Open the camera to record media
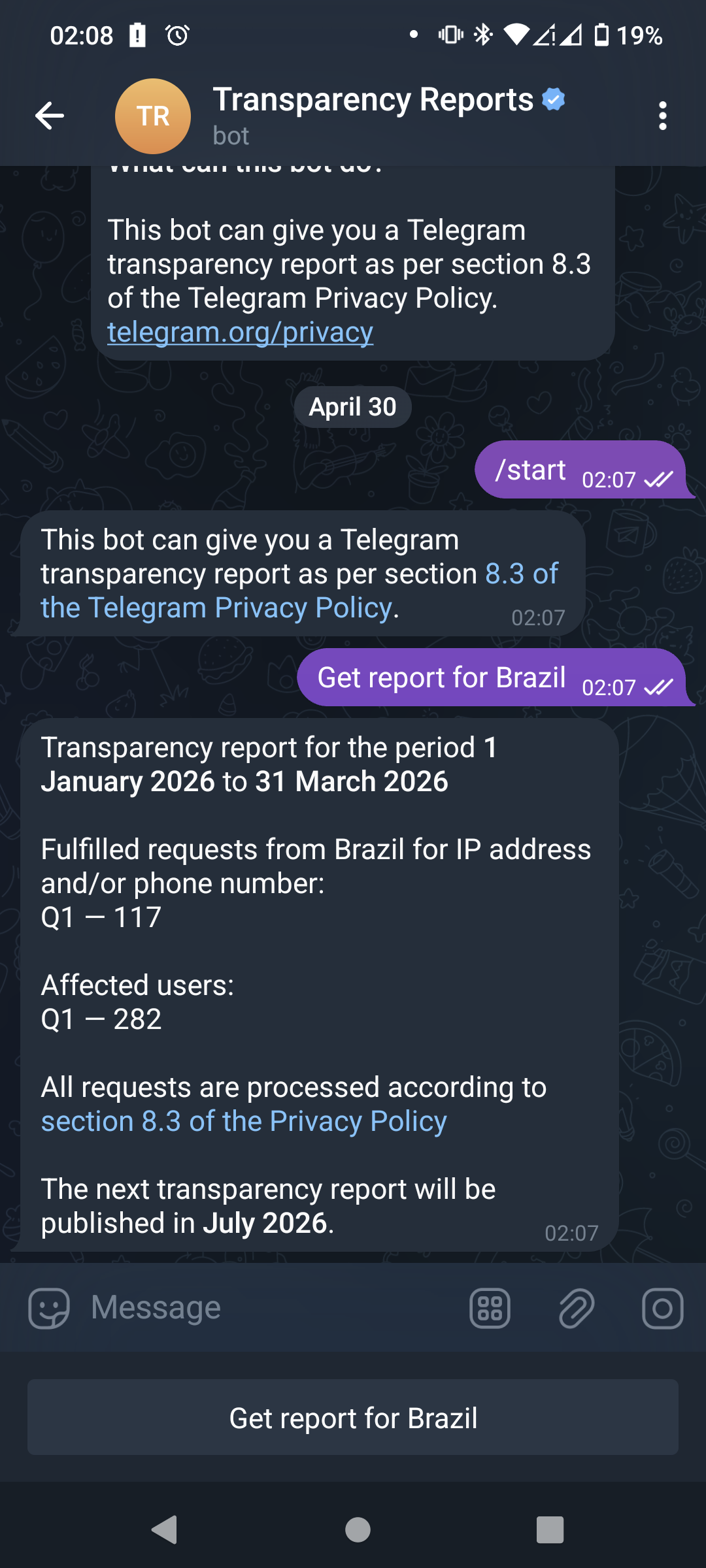 662,1308
